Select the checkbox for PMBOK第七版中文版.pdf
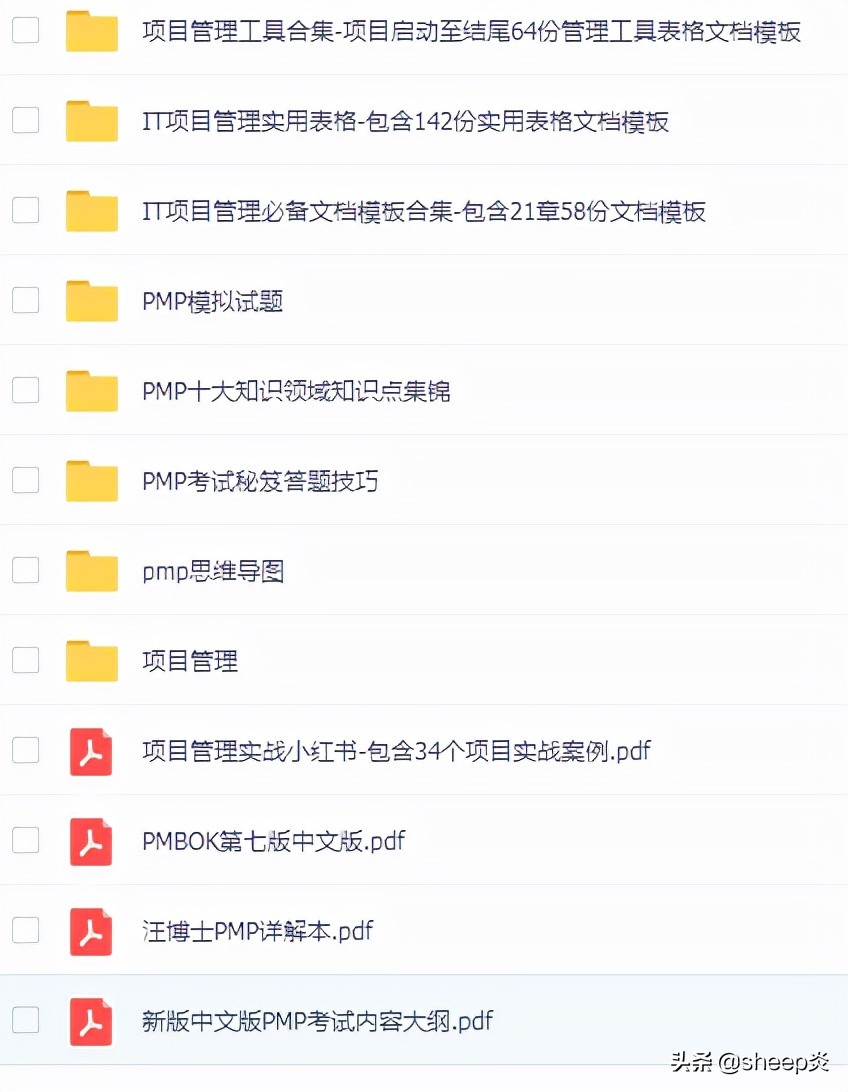The height and width of the screenshot is (1092, 848). (x=25, y=840)
